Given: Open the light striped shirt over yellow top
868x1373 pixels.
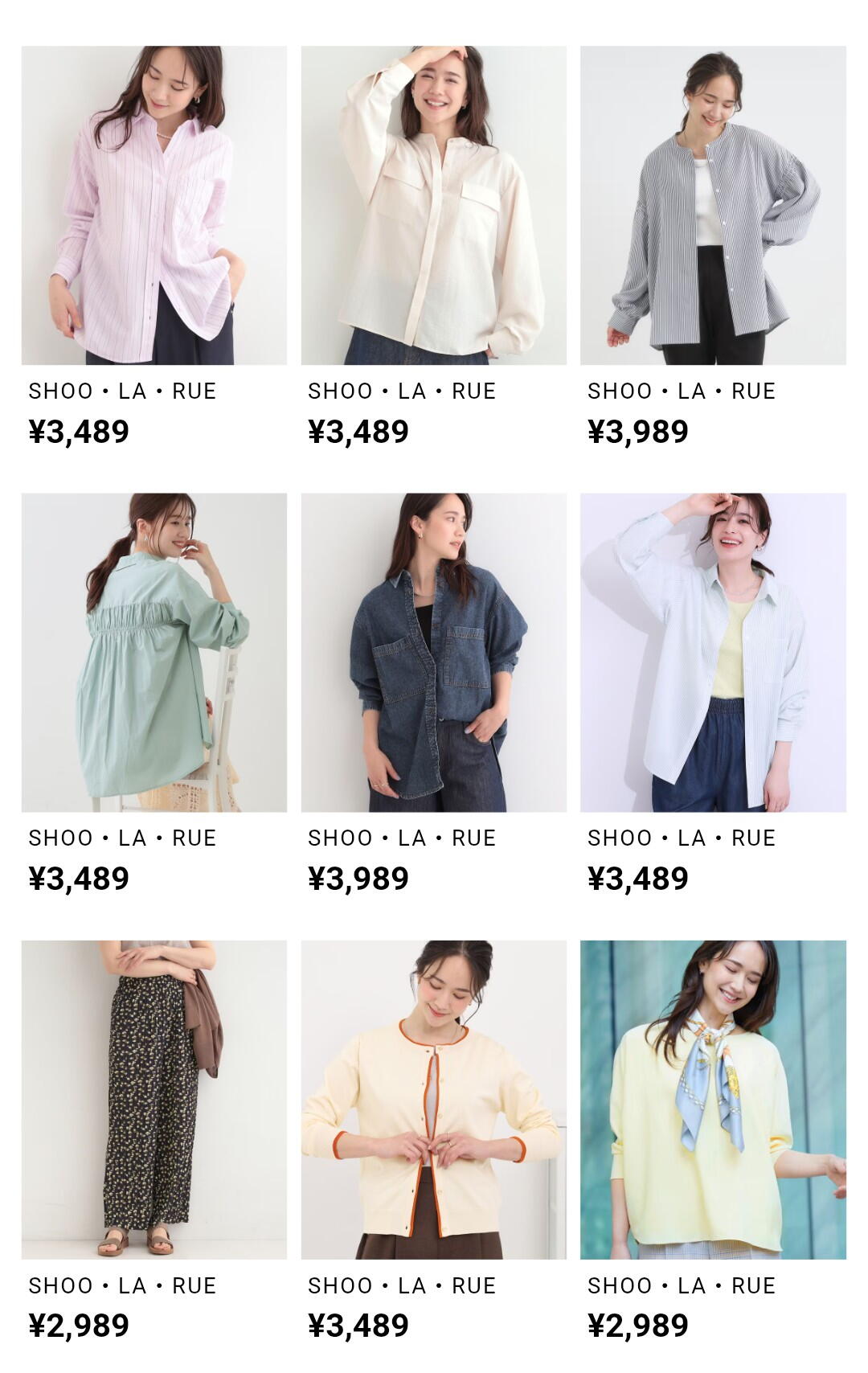Looking at the screenshot, I should (713, 653).
